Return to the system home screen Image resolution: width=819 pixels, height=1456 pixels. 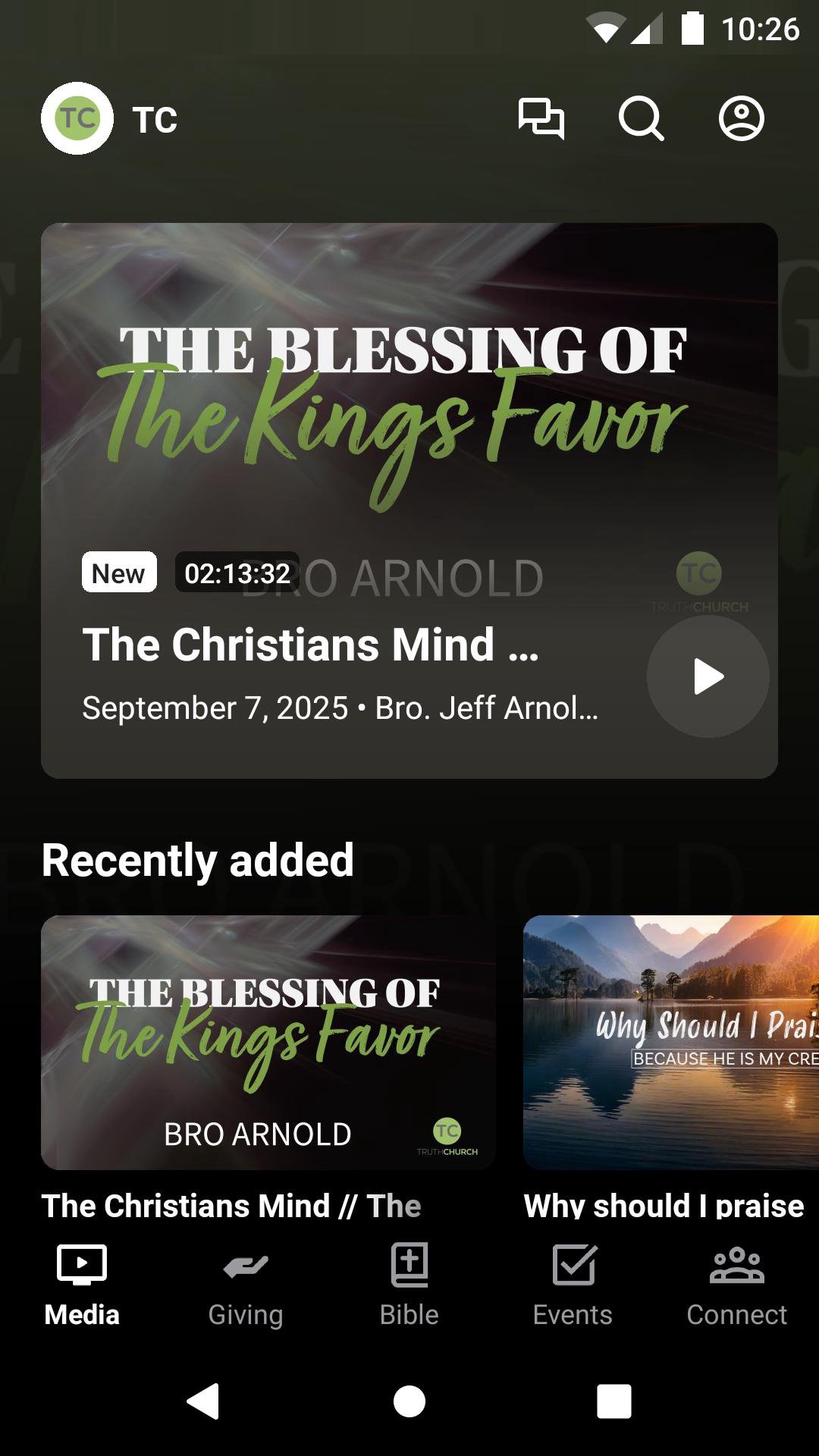[x=409, y=1401]
